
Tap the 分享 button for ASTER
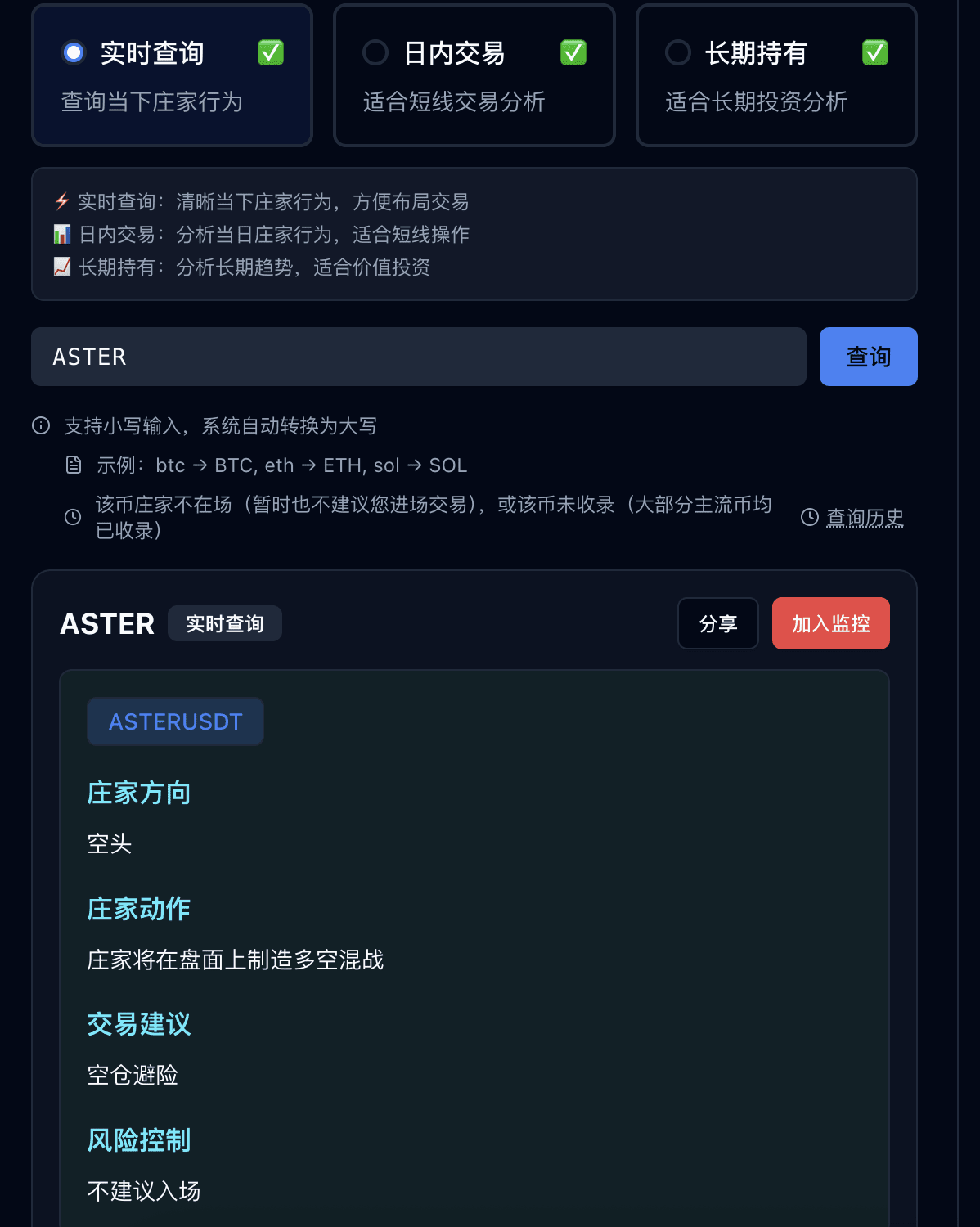click(717, 623)
